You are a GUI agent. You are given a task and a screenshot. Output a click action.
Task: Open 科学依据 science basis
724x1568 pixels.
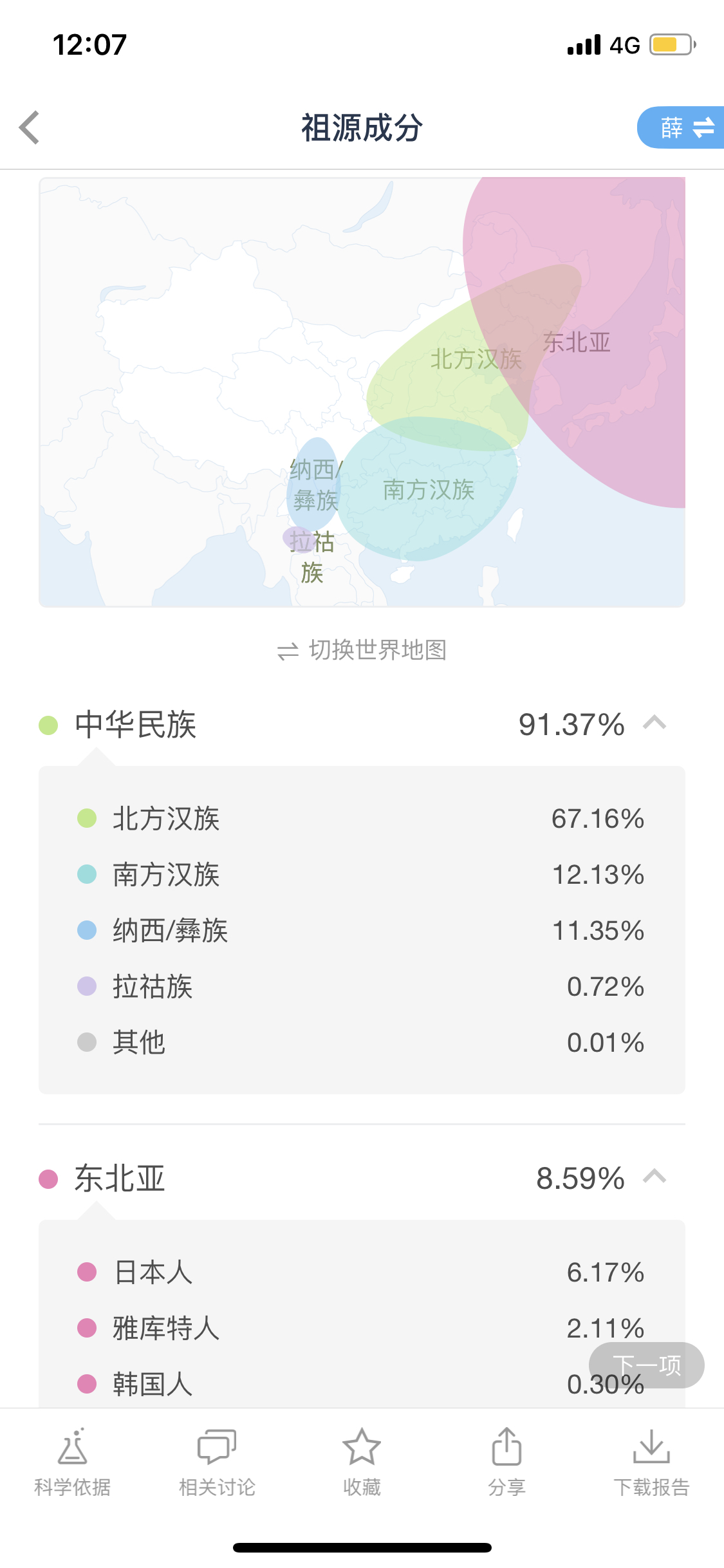(72, 1462)
